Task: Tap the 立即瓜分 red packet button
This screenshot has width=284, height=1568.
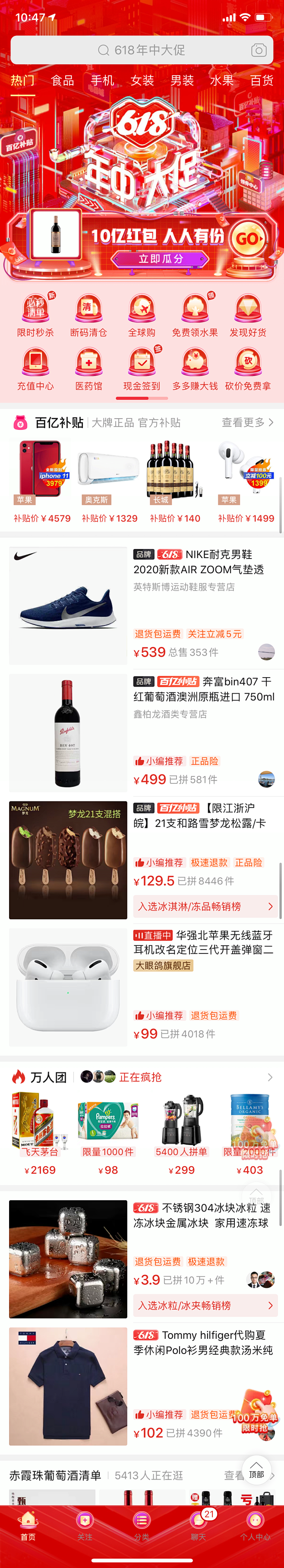Action: (161, 259)
